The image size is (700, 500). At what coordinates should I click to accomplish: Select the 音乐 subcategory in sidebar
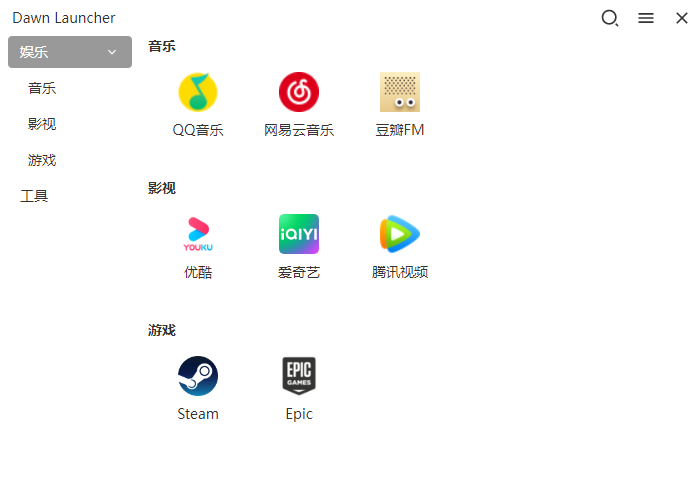[42, 88]
